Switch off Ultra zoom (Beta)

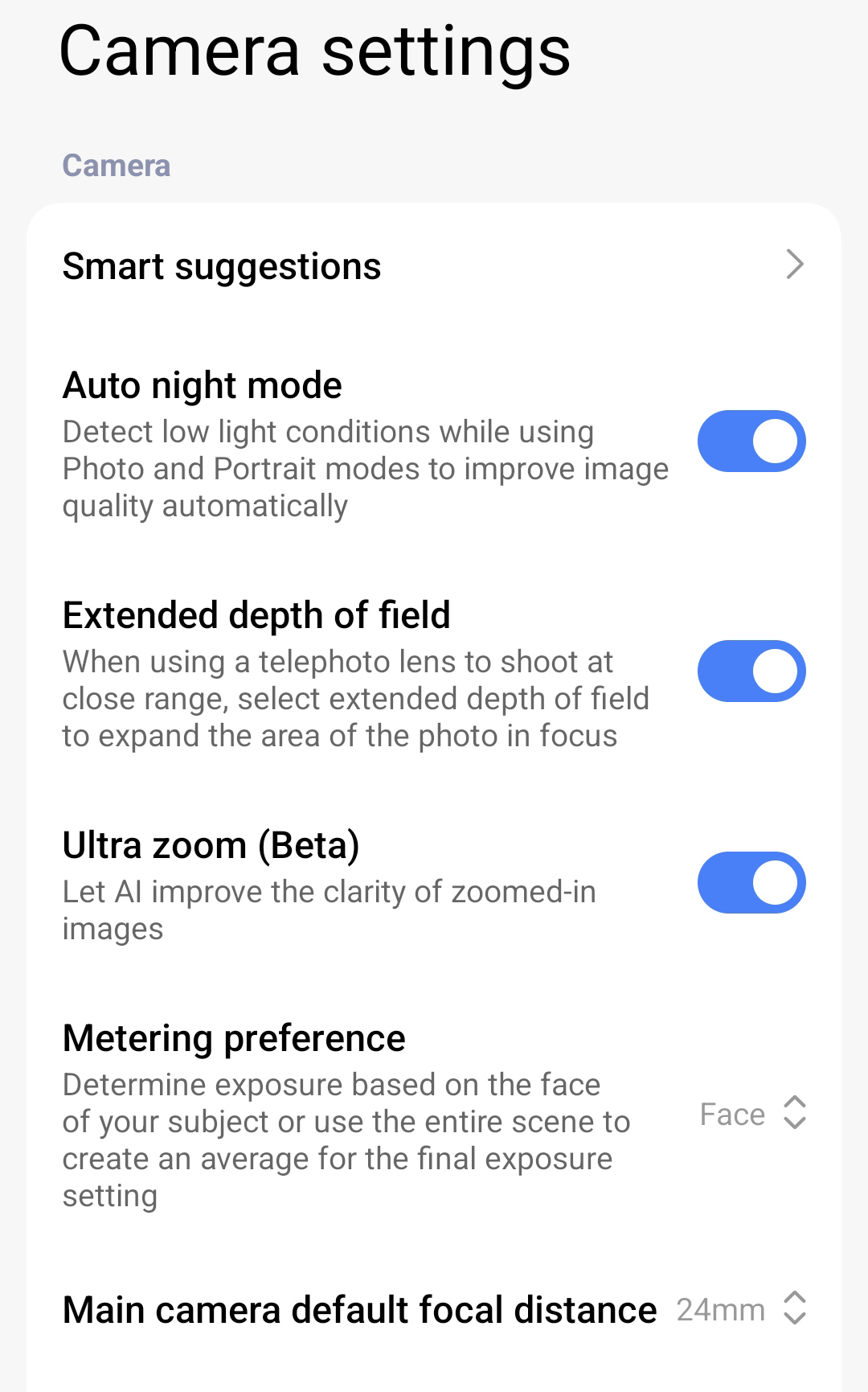pos(751,883)
